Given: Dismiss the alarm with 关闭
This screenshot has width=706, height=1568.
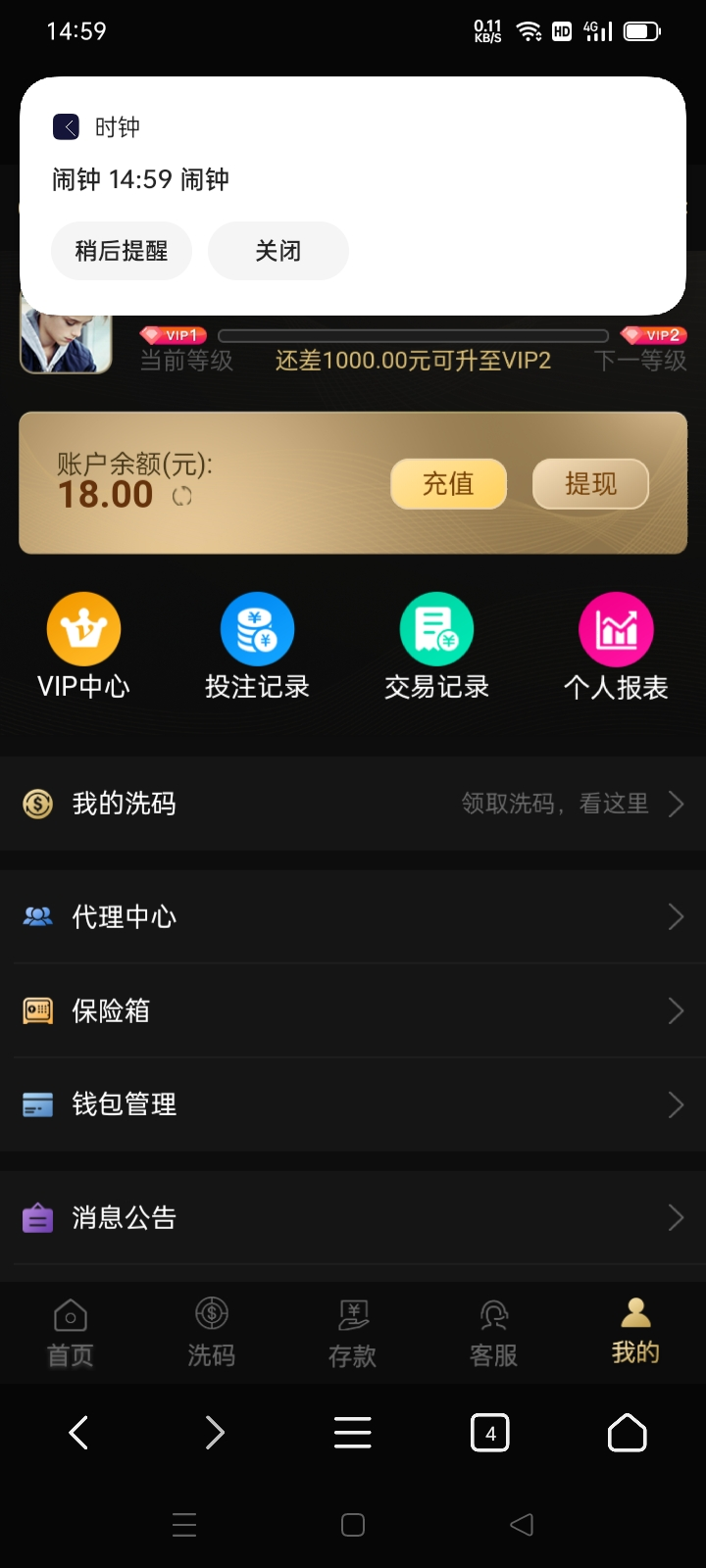Looking at the screenshot, I should [x=278, y=251].
